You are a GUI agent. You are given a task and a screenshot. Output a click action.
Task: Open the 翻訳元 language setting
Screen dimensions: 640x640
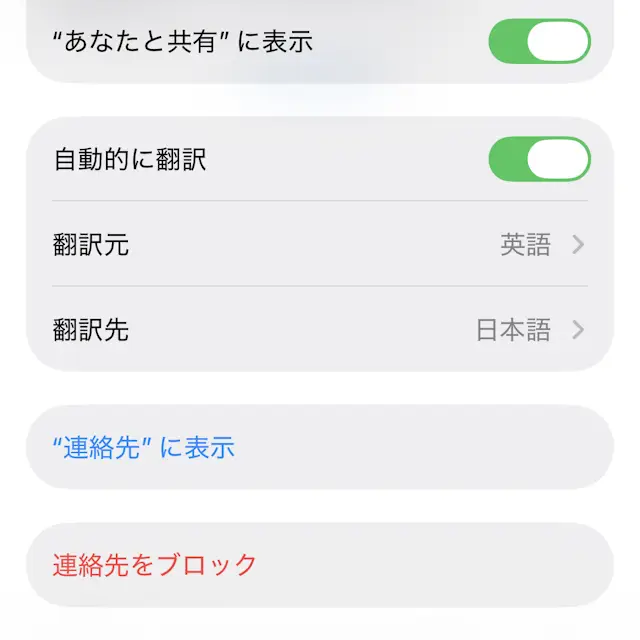click(320, 245)
